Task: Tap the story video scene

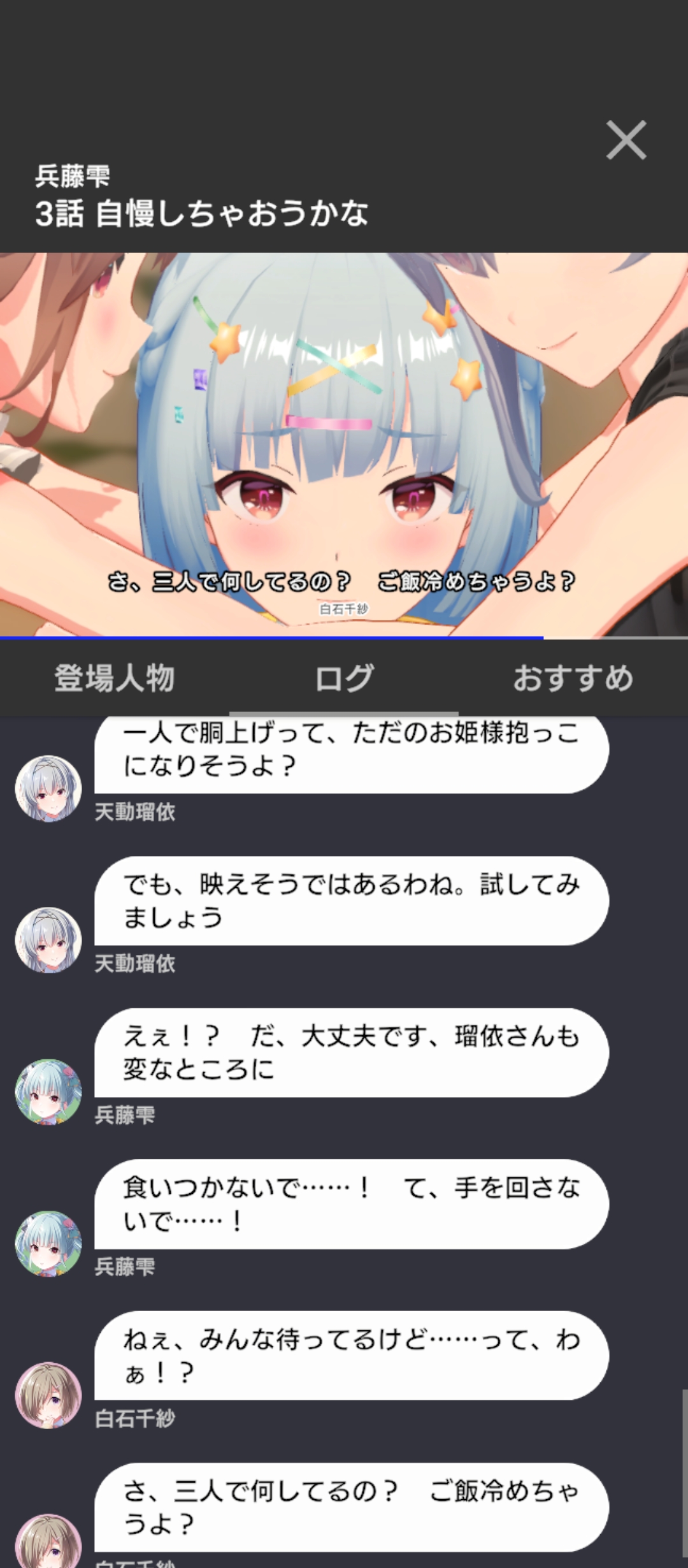Action: (x=344, y=445)
